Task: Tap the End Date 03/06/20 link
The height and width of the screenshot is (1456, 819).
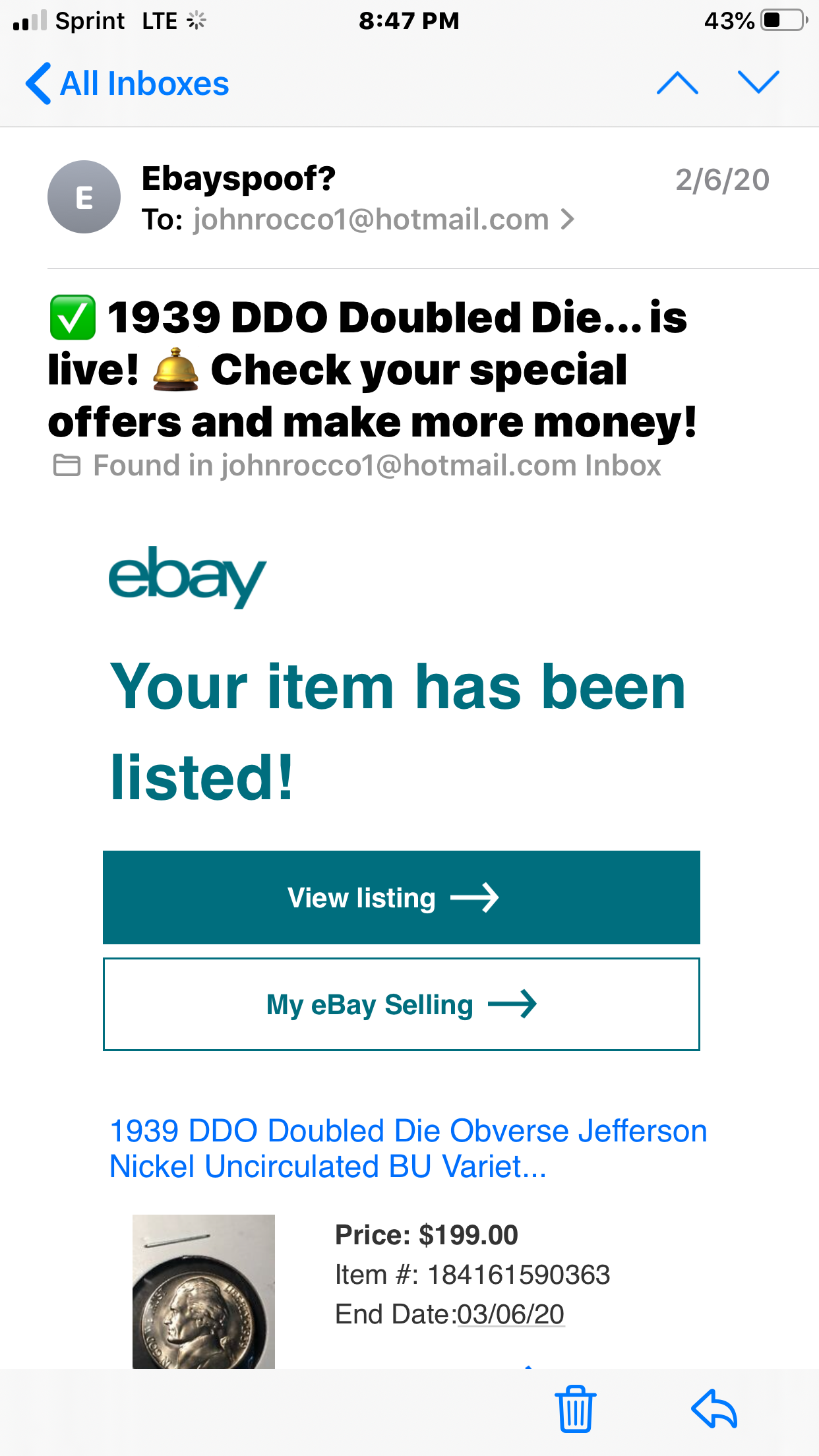Action: tap(510, 1314)
